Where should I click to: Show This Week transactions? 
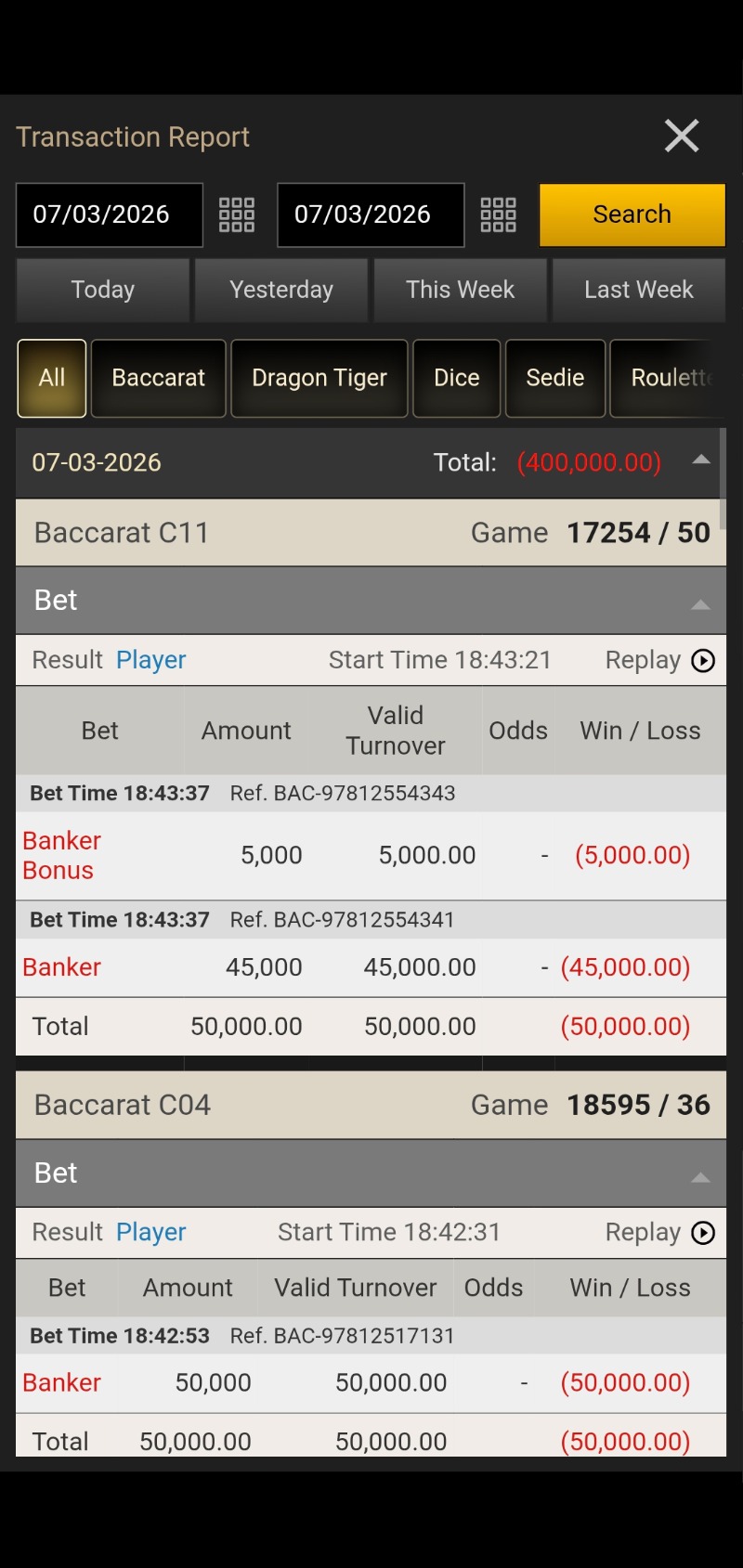point(460,290)
